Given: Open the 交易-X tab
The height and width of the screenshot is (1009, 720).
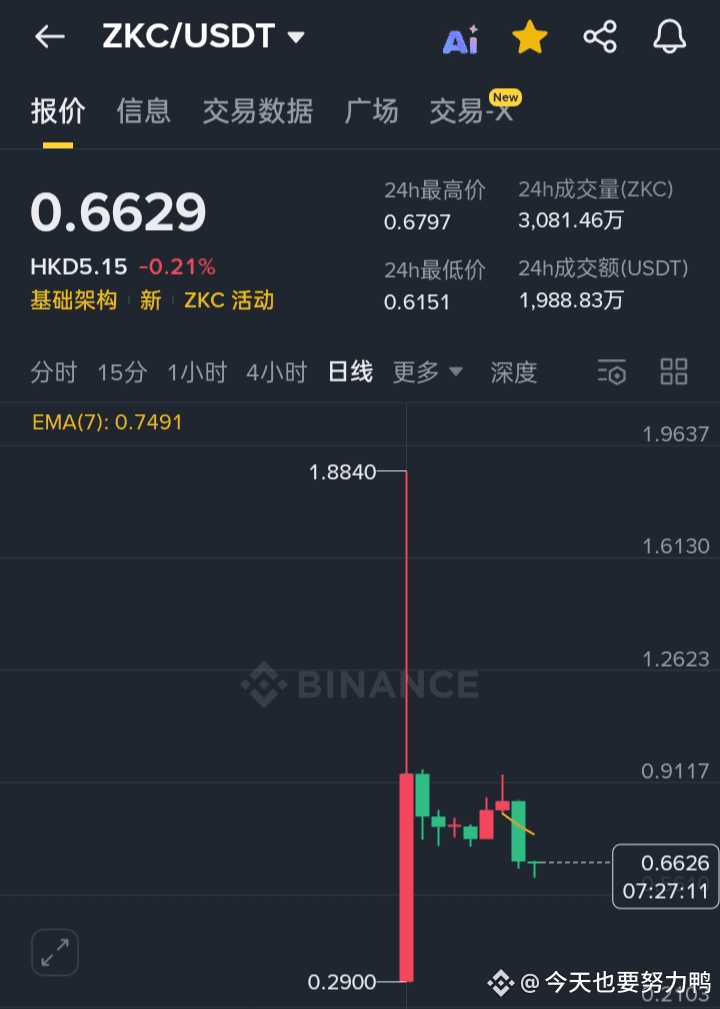Looking at the screenshot, I should pos(472,111).
